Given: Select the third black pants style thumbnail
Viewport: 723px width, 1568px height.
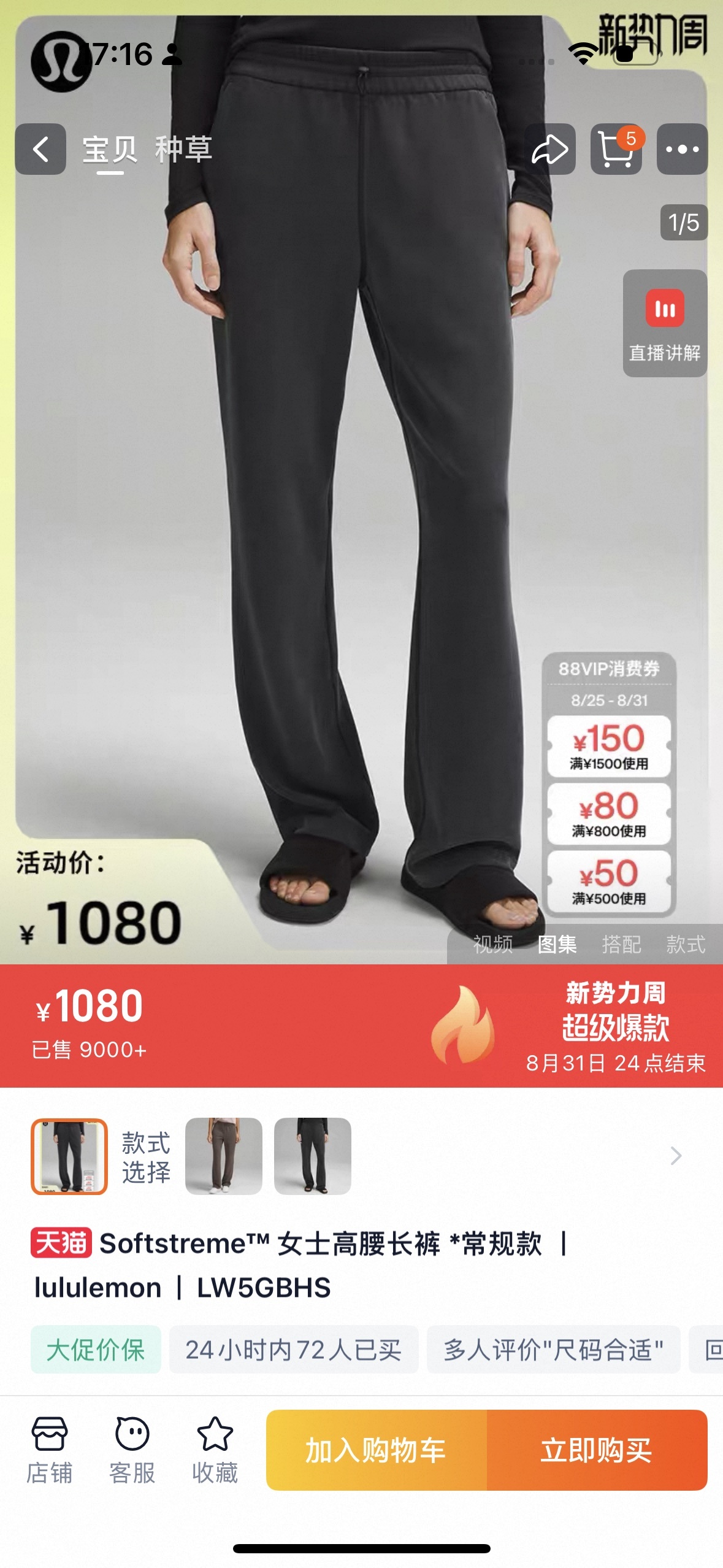Looking at the screenshot, I should pos(312,1156).
